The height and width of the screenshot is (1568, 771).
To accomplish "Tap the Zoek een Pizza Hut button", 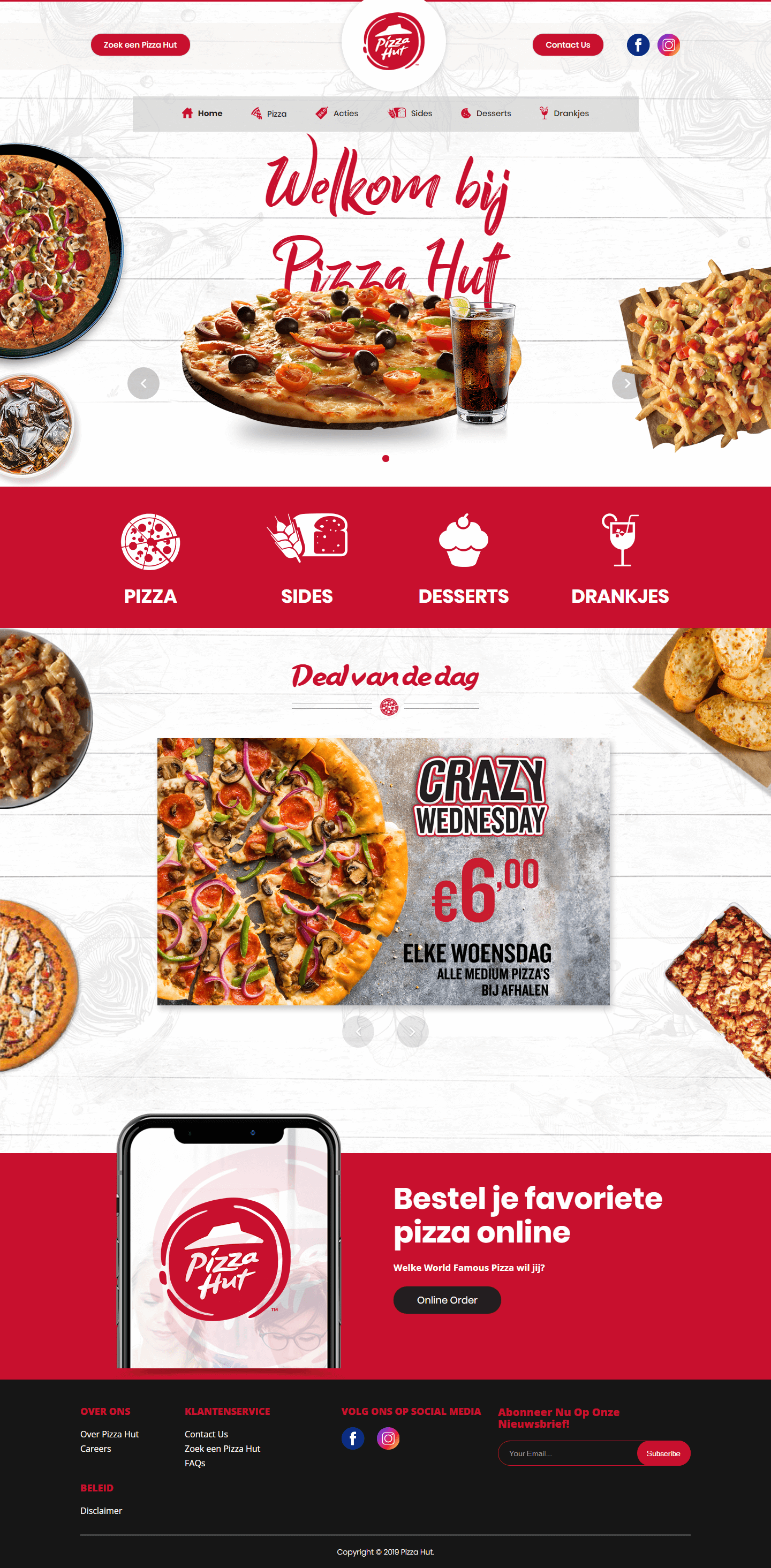I will point(140,44).
